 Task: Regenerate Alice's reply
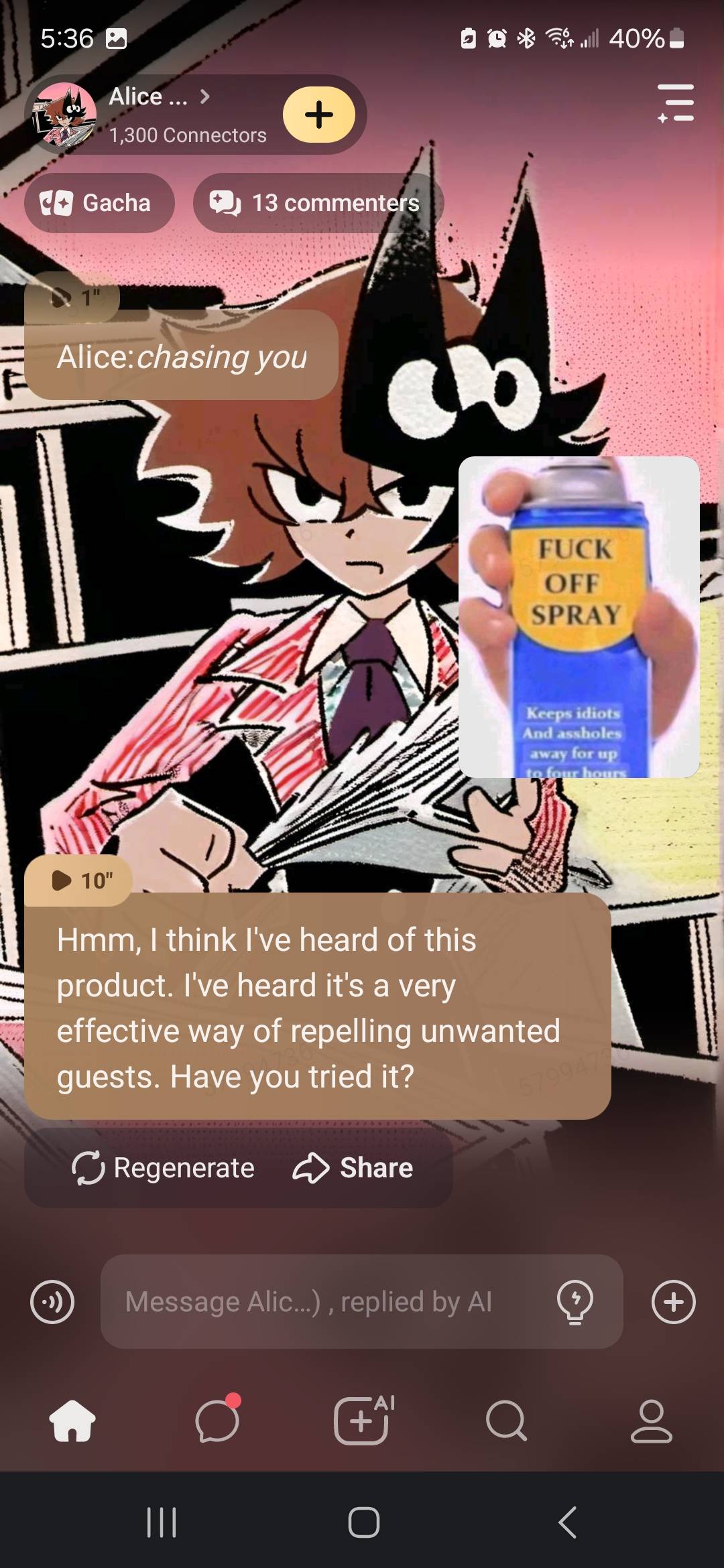click(x=164, y=1168)
